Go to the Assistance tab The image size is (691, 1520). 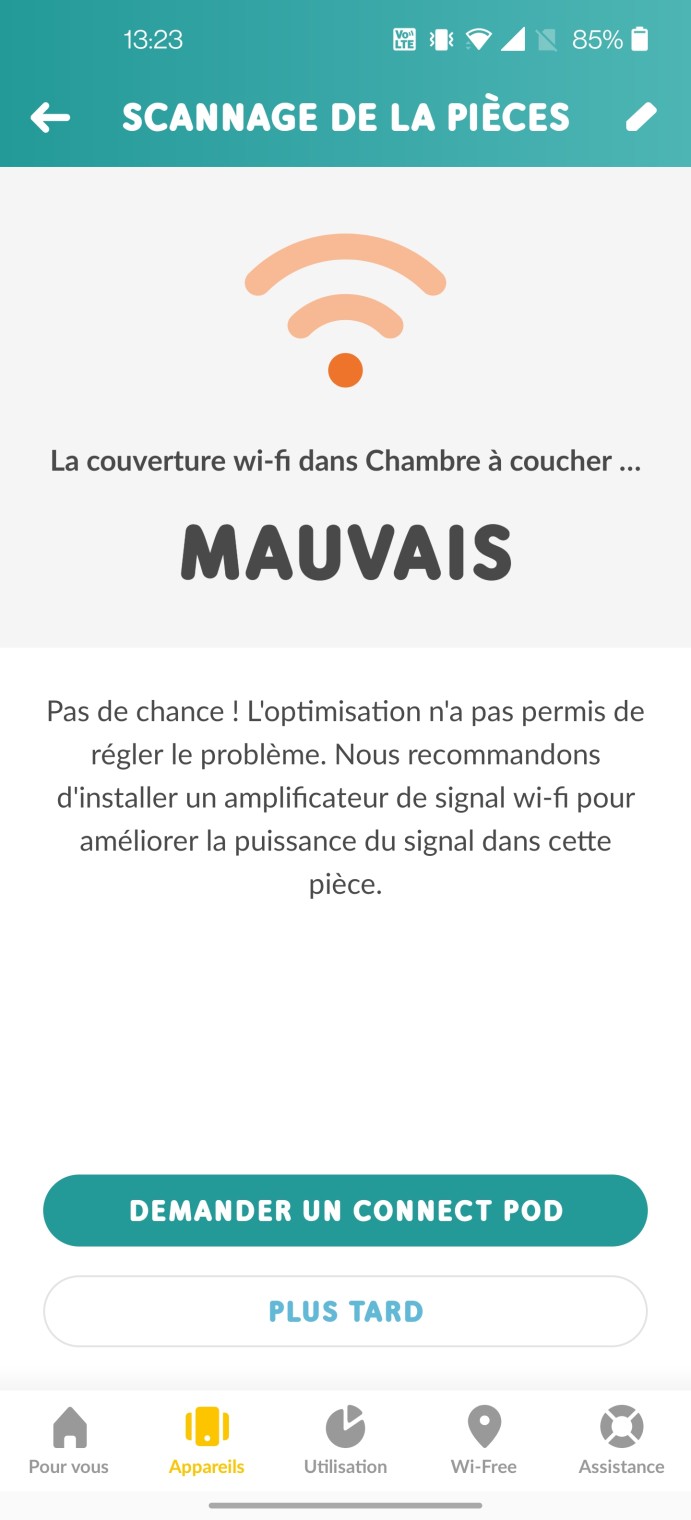pos(621,1441)
